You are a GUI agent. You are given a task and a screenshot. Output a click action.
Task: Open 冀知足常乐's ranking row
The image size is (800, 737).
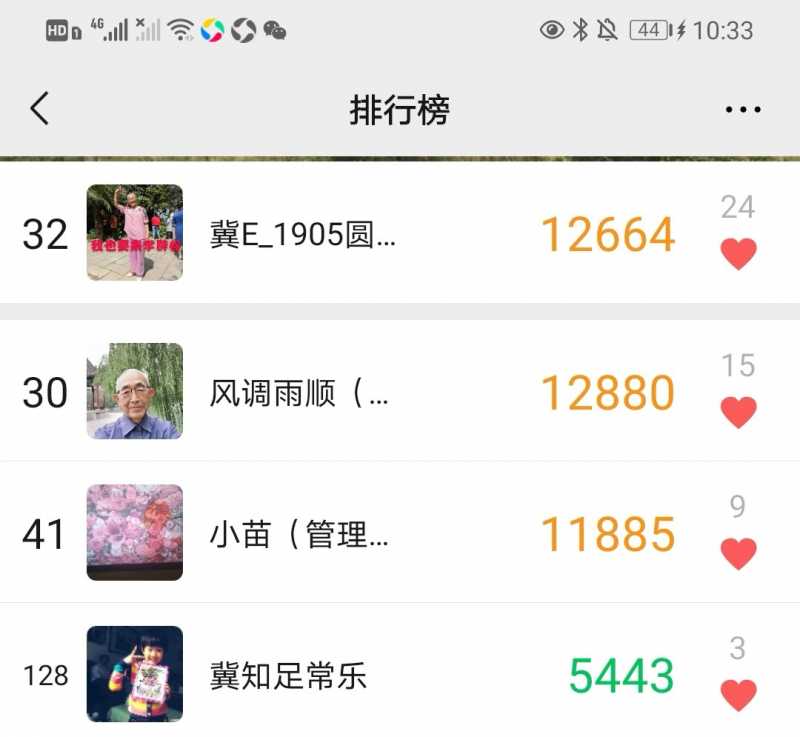point(400,676)
